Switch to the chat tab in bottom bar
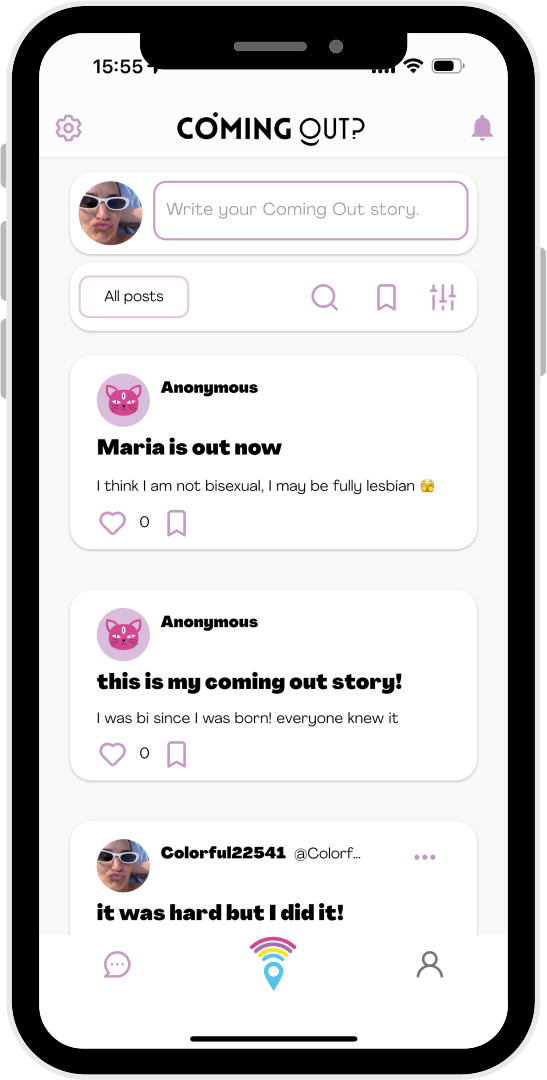 pyautogui.click(x=117, y=964)
